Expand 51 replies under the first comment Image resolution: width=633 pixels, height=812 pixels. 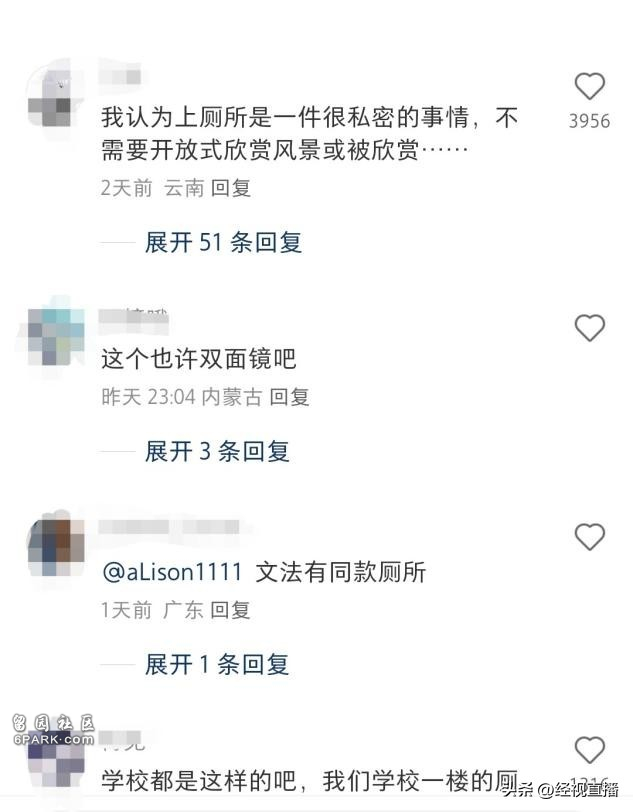coord(223,242)
